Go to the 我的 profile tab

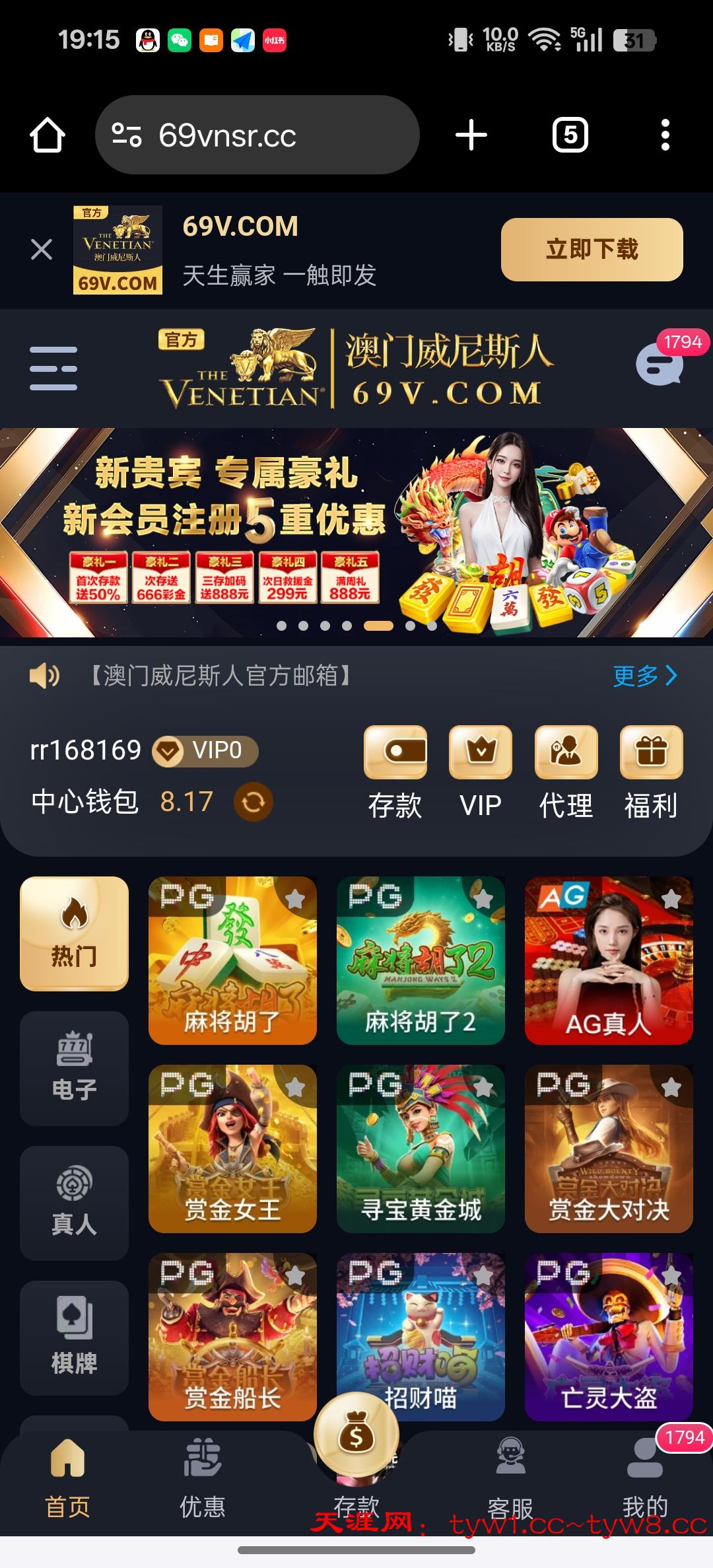[645, 1478]
